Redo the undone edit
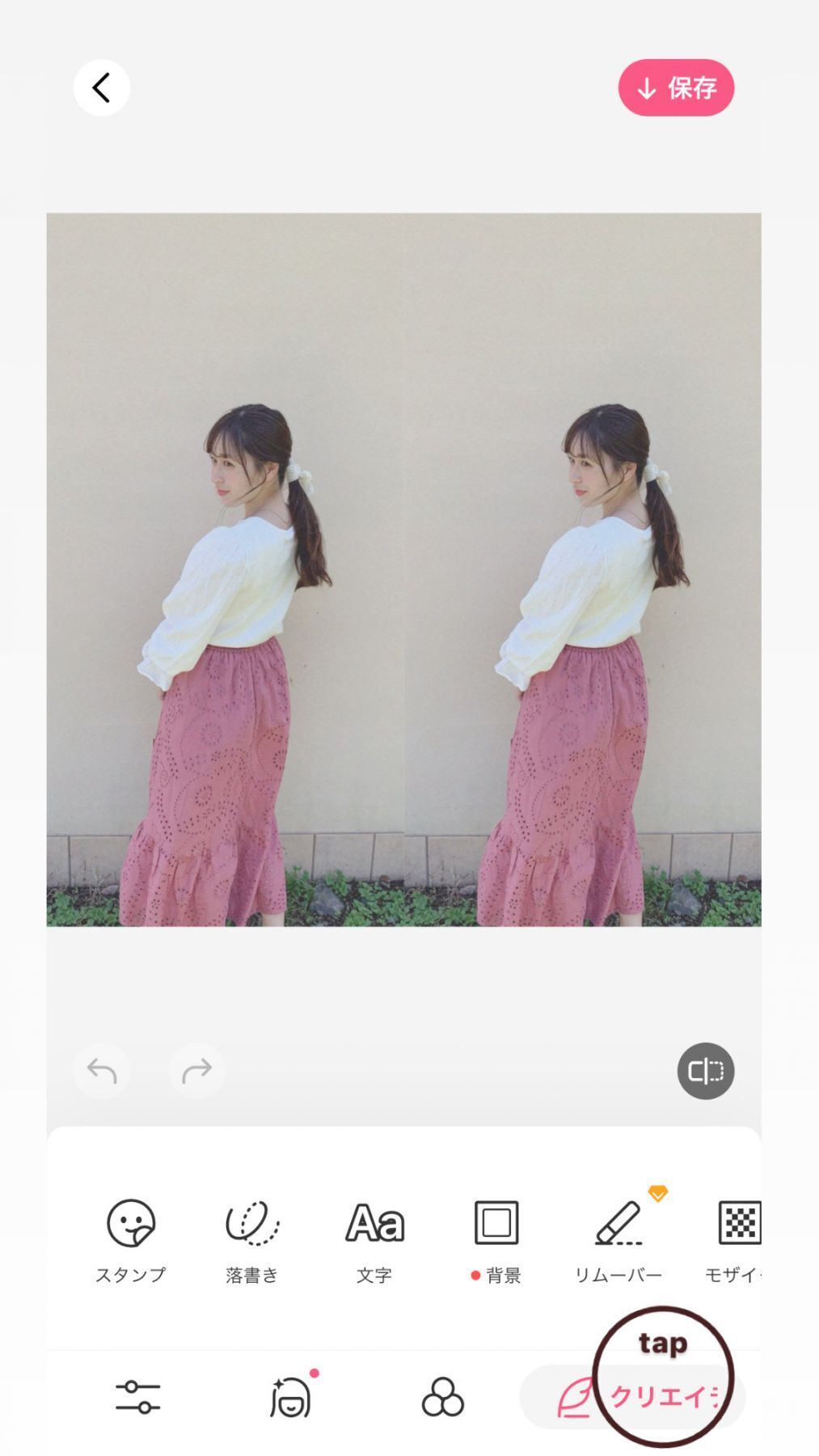Viewport: 819px width, 1456px height. click(x=196, y=1071)
